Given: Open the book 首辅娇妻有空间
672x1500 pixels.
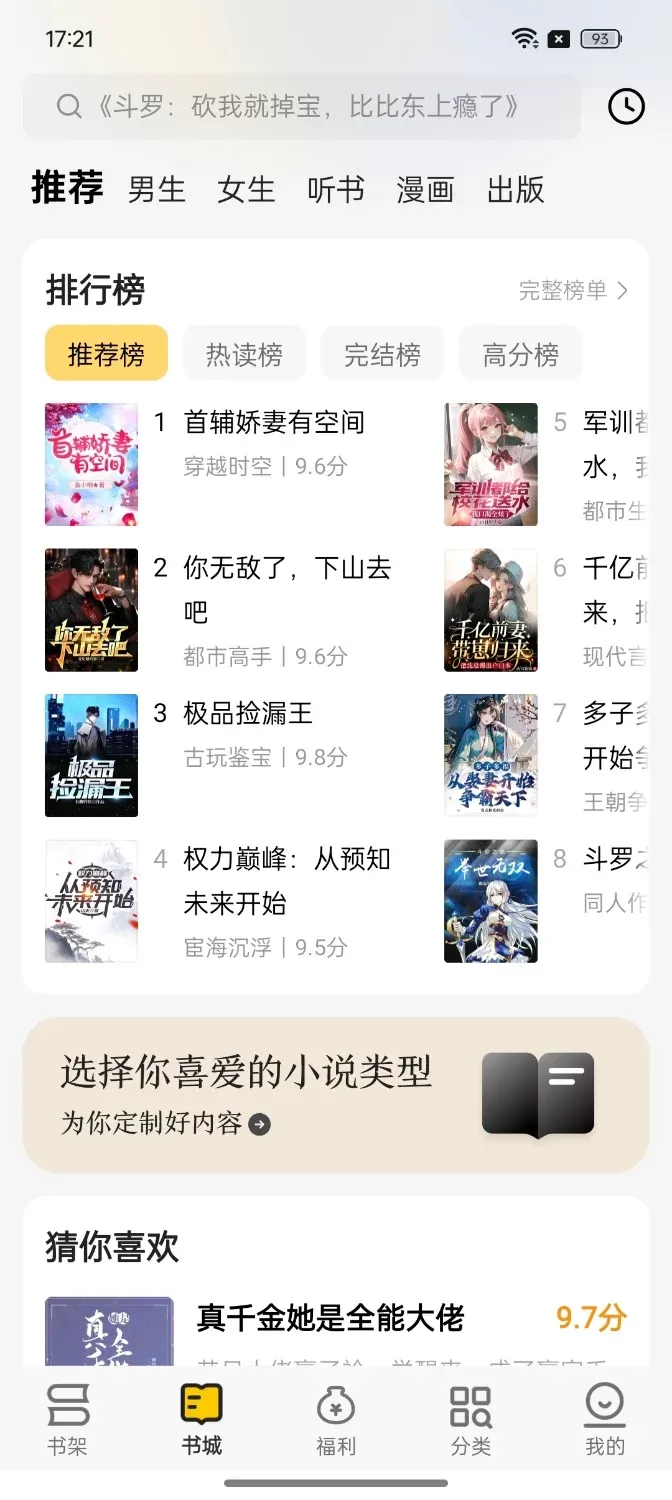Looking at the screenshot, I should [274, 423].
